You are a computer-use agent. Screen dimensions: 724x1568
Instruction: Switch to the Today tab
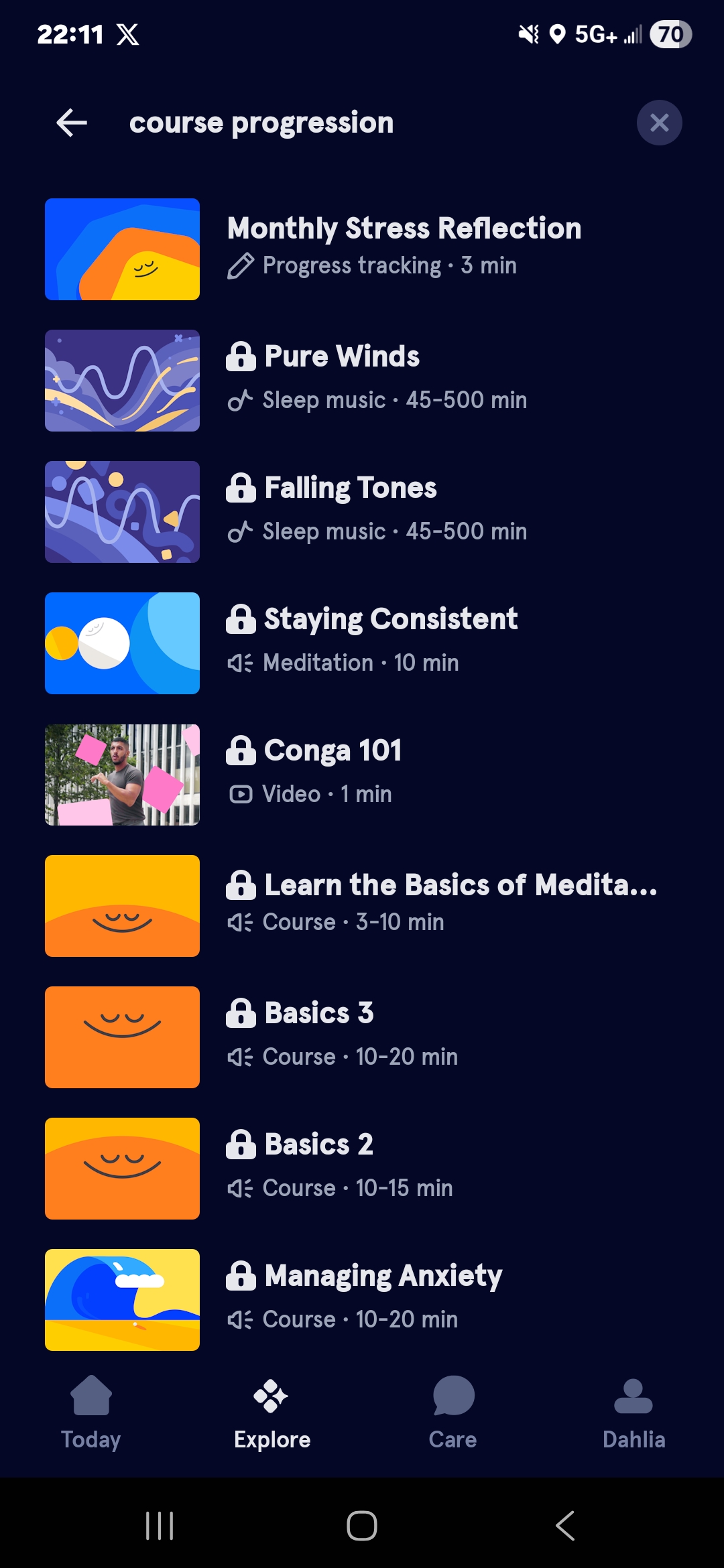pos(91,1412)
